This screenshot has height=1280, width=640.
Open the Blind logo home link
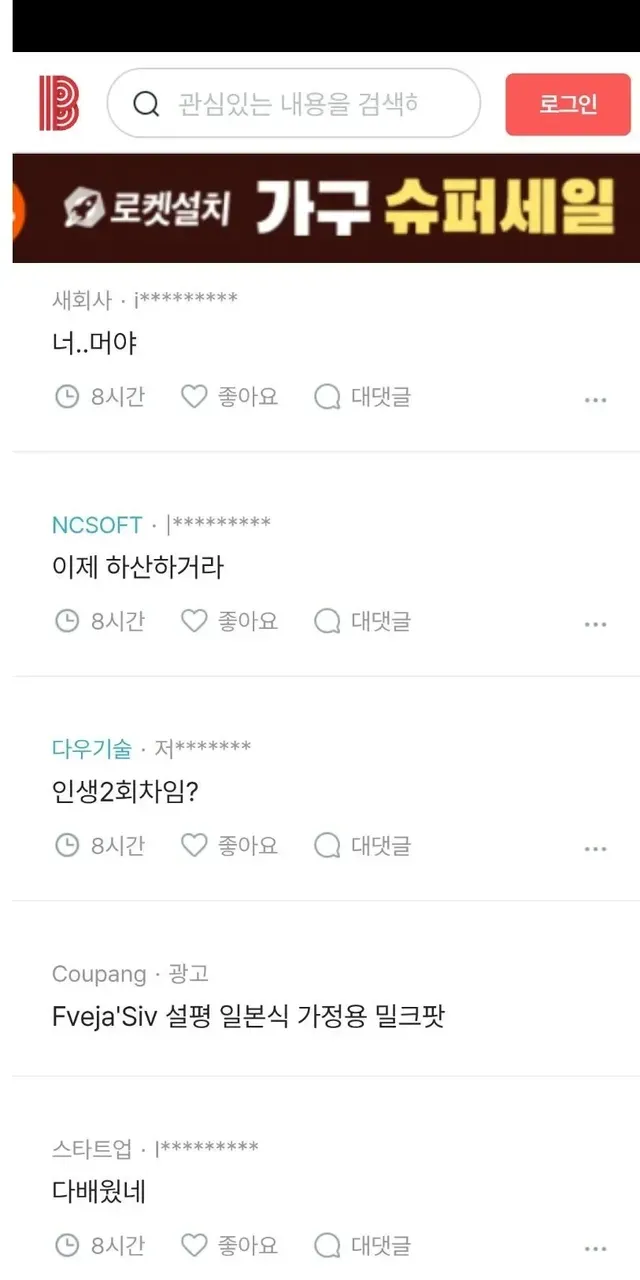(59, 103)
